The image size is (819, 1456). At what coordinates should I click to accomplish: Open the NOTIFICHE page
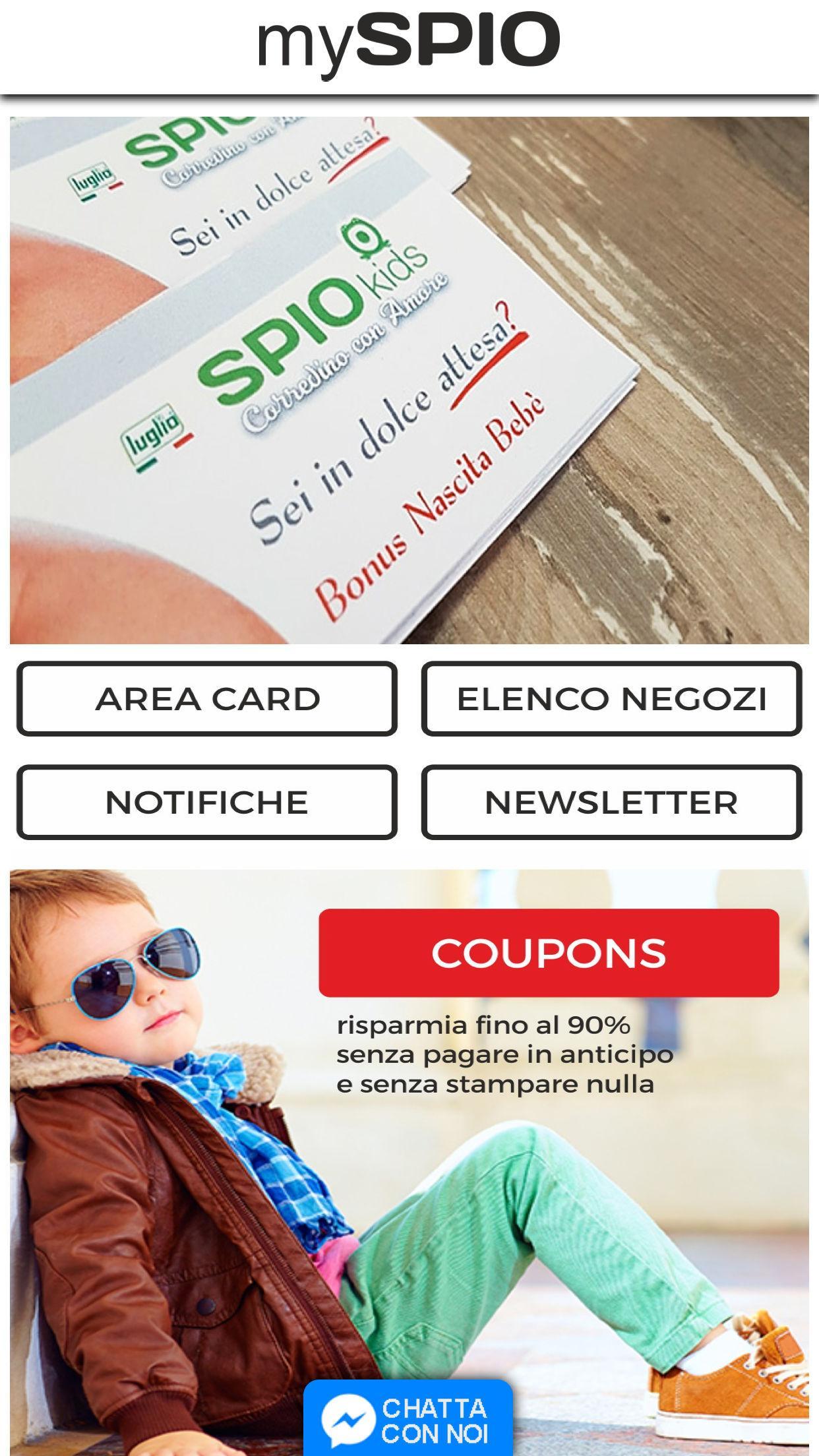[x=207, y=802]
